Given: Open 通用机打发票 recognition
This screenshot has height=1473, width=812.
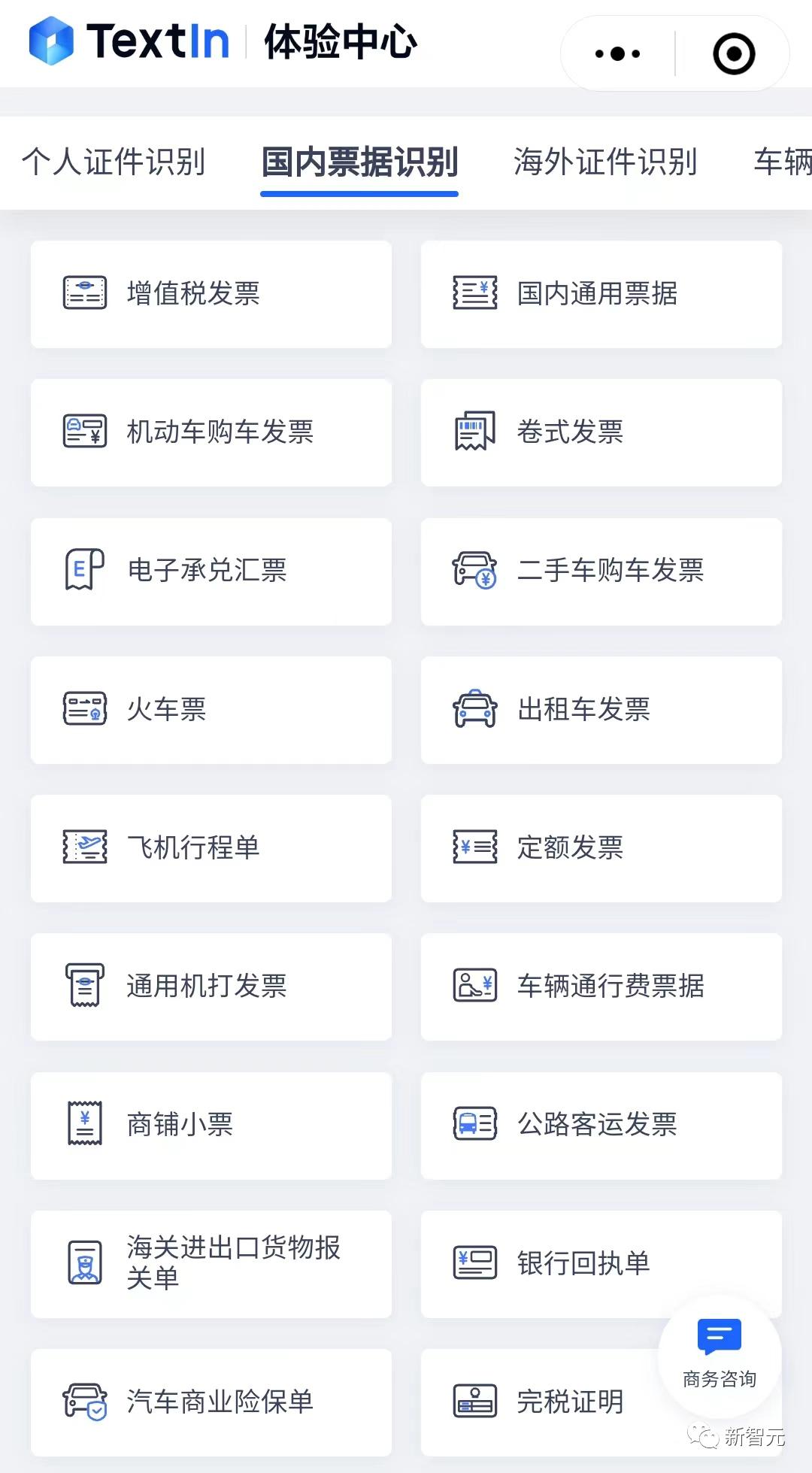Looking at the screenshot, I should (211, 987).
